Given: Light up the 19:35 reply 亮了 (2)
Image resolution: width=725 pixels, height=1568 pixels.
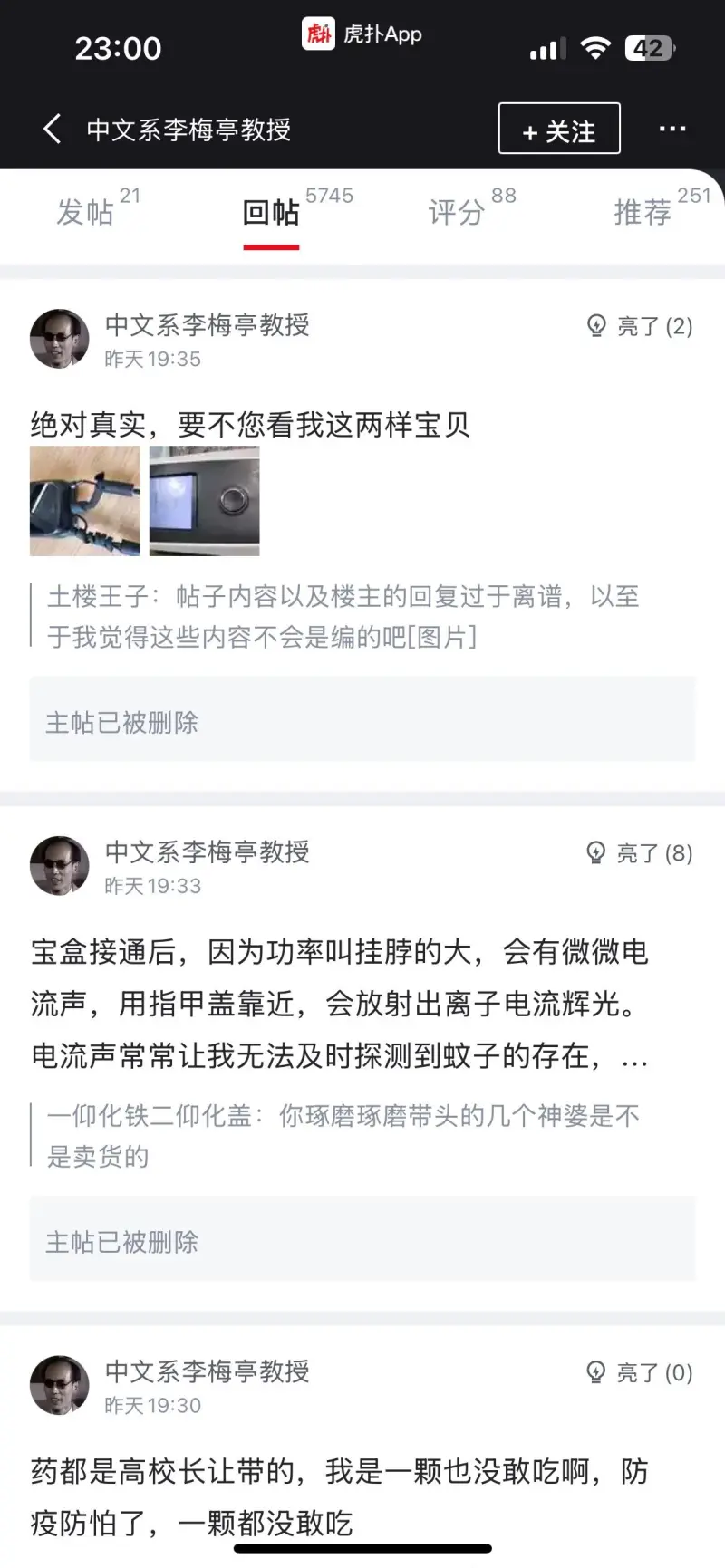Looking at the screenshot, I should click(641, 326).
